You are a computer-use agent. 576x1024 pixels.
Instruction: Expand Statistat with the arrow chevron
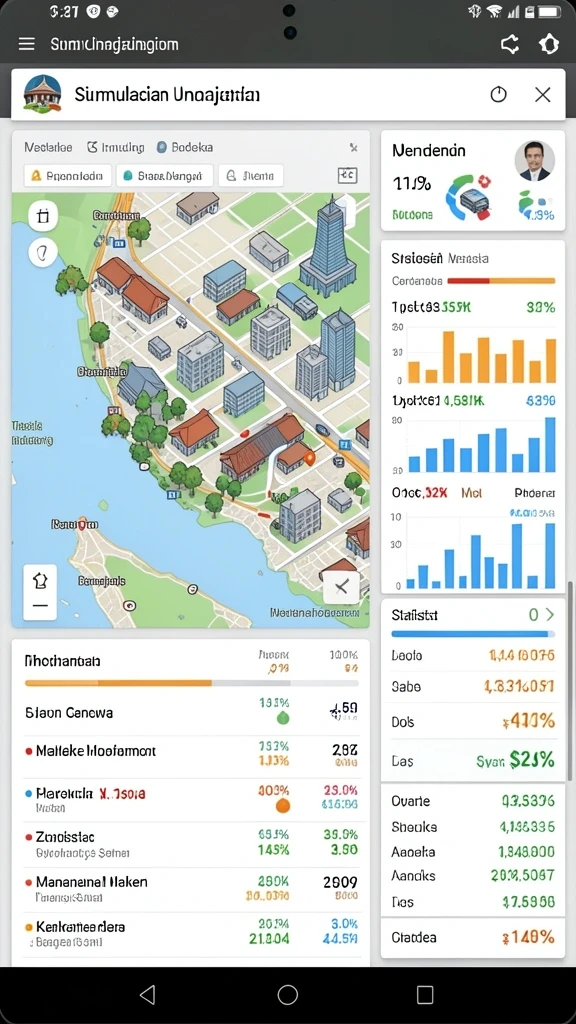[549, 615]
